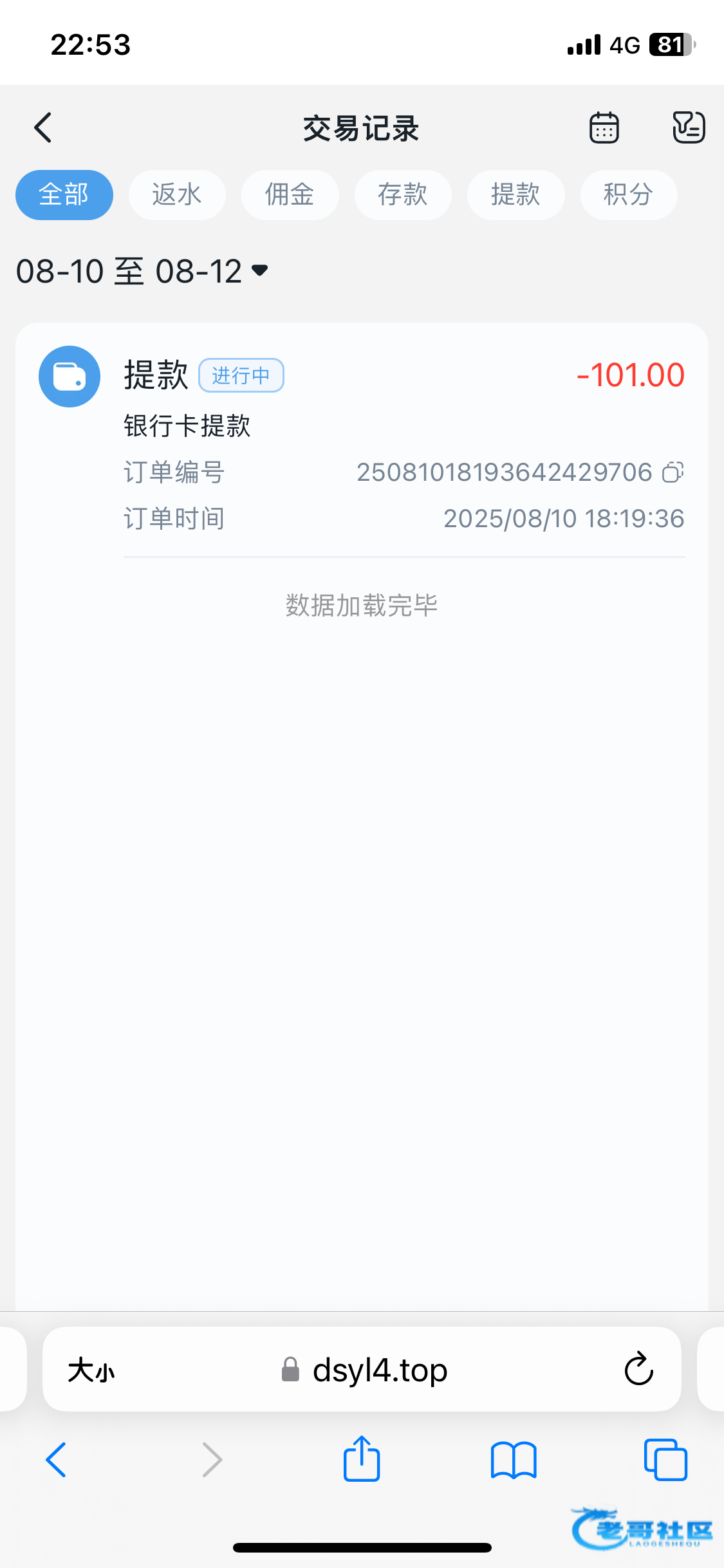Reload the page in Safari
Viewport: 724px width, 1568px height.
coord(638,1369)
